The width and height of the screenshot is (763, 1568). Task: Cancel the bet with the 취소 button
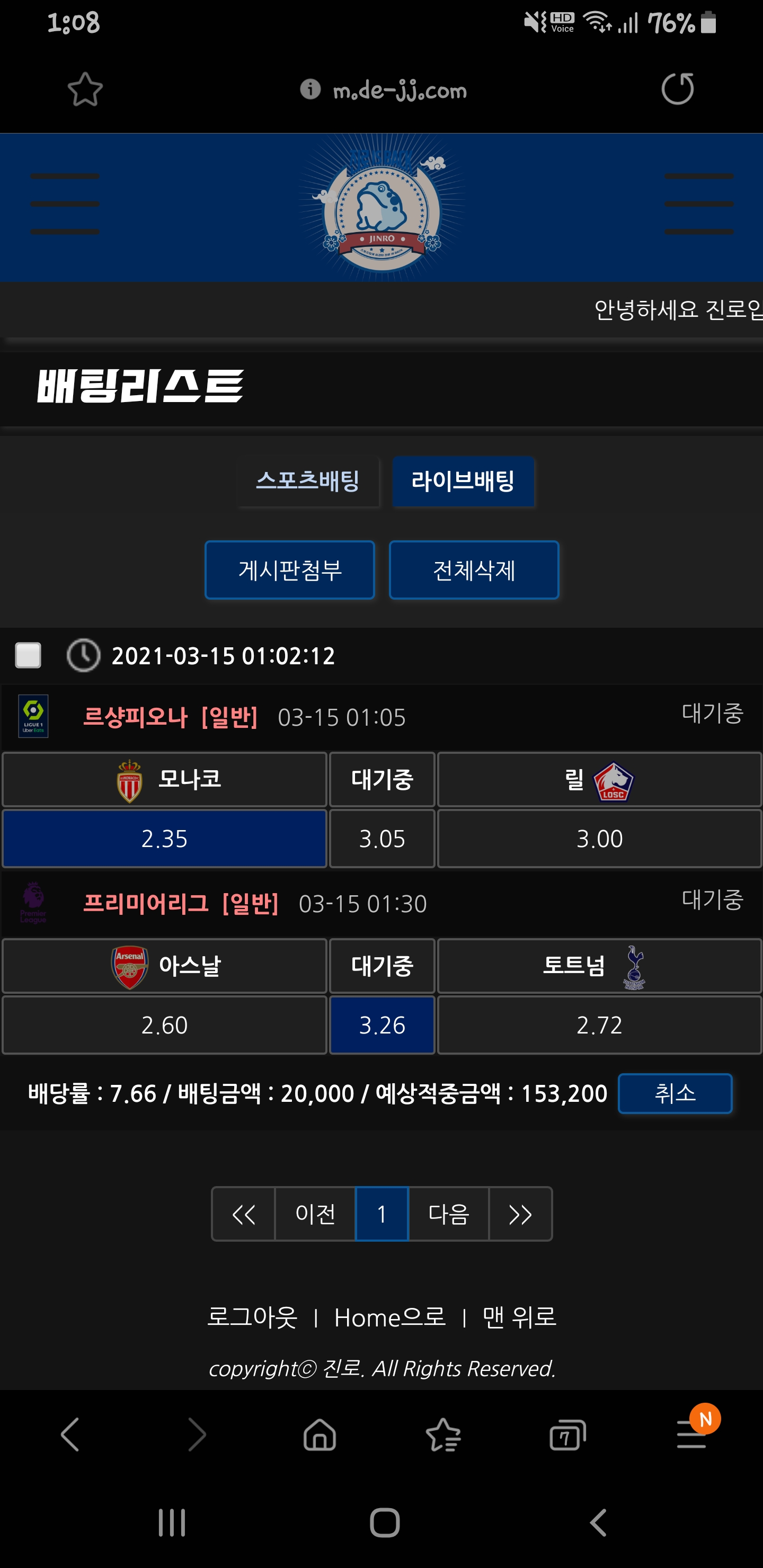point(675,1093)
